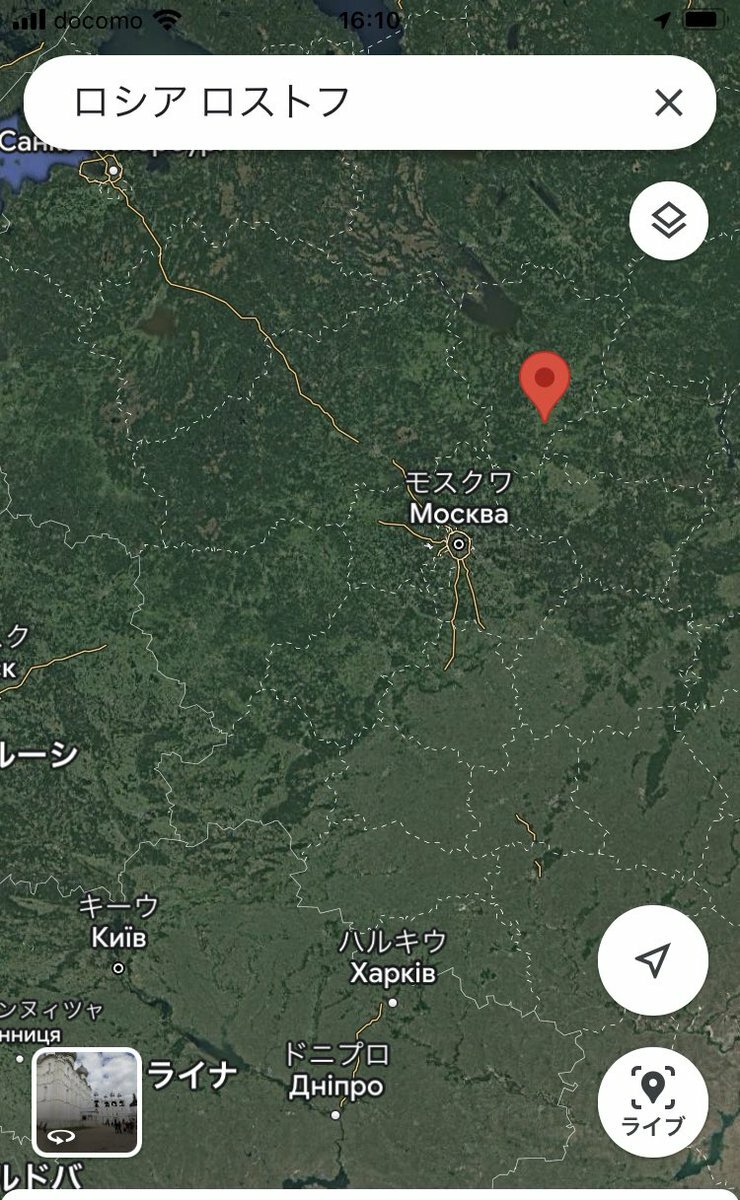Open the Street View photo thumbnail
740x1200 pixels.
pyautogui.click(x=87, y=1102)
